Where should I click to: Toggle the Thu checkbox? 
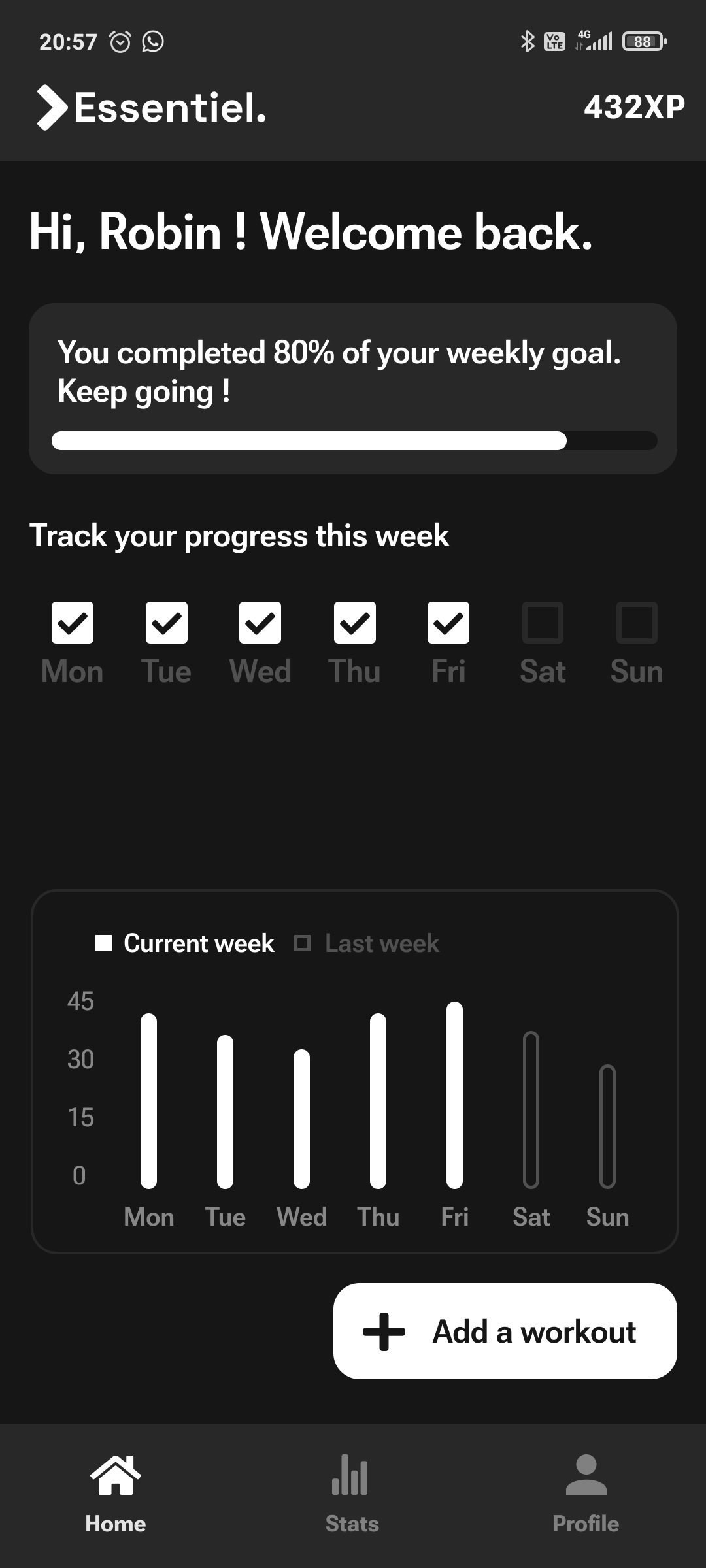pyautogui.click(x=354, y=623)
